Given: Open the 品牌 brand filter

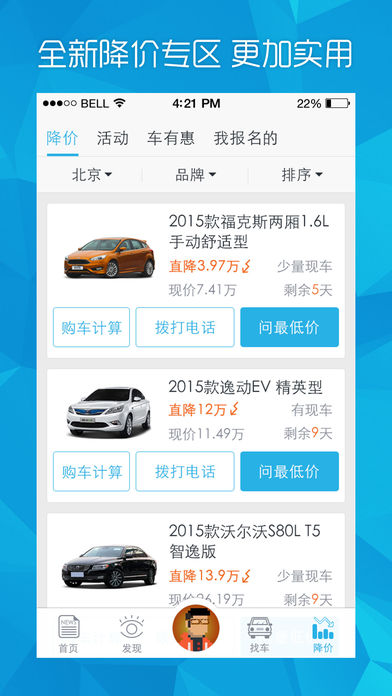Looking at the screenshot, I should point(196,175).
